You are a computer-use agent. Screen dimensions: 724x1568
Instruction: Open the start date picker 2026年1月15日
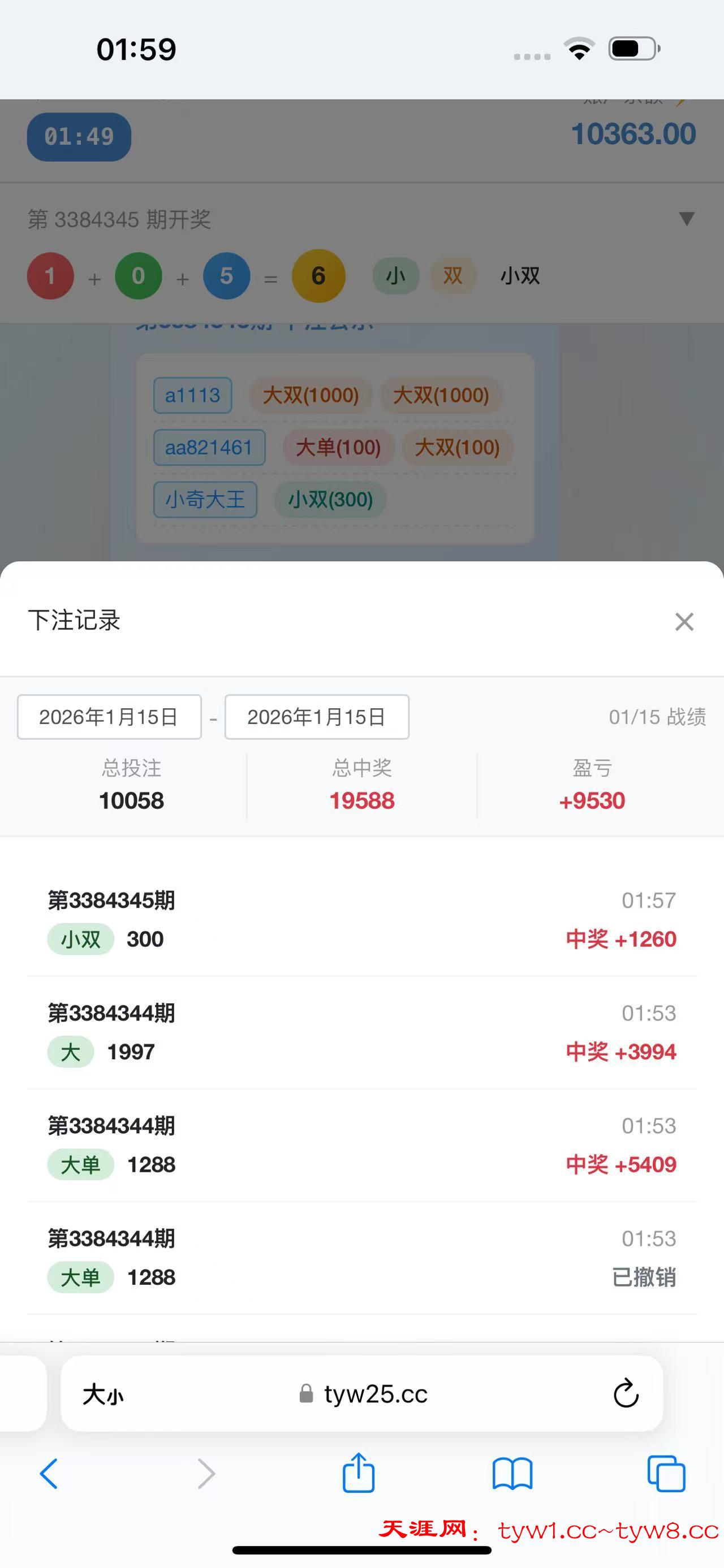coord(109,717)
